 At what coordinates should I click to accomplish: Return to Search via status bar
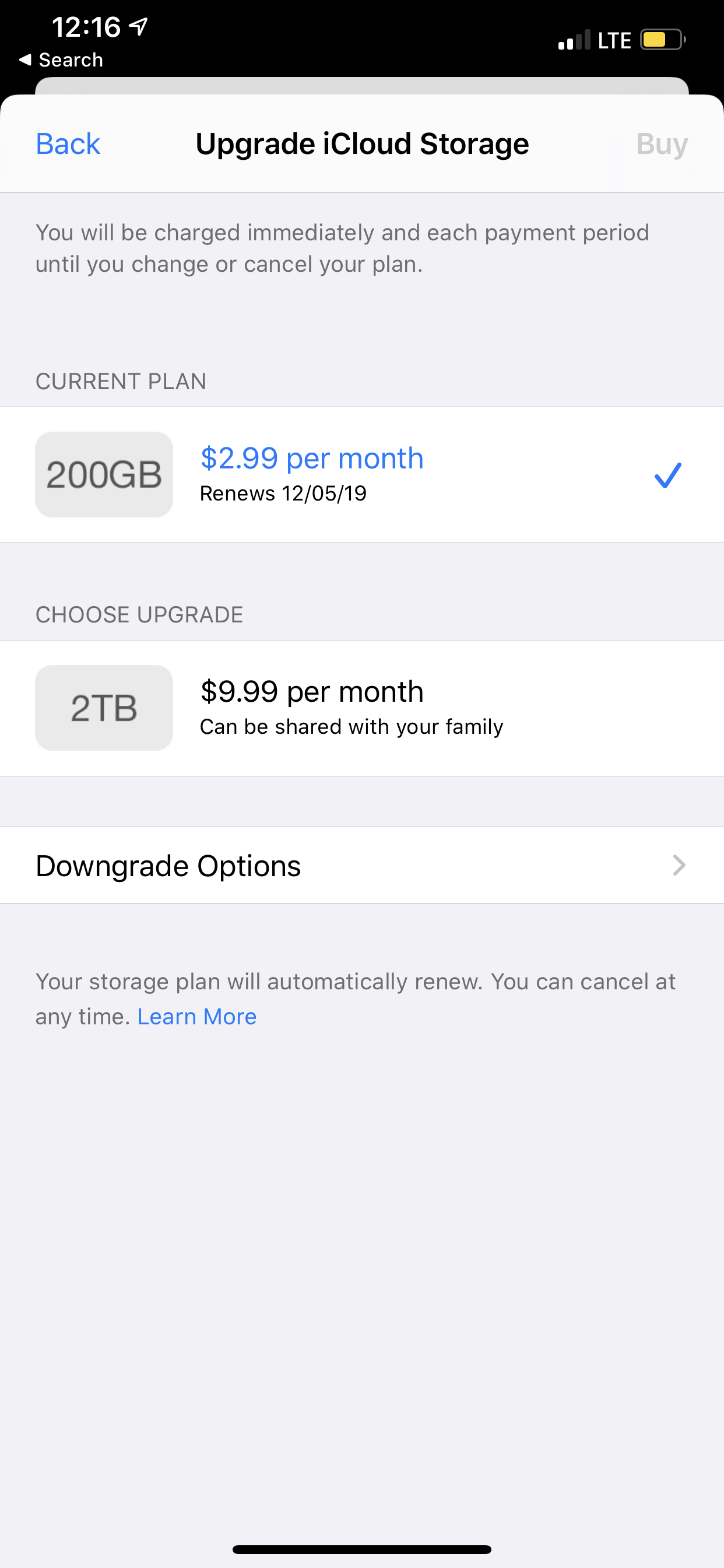(x=61, y=60)
